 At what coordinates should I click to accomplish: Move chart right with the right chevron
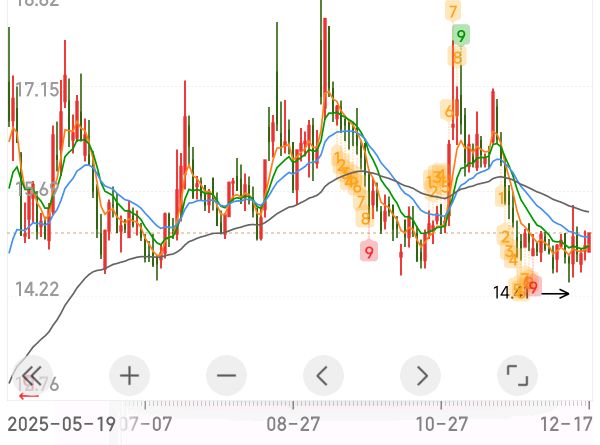point(420,376)
